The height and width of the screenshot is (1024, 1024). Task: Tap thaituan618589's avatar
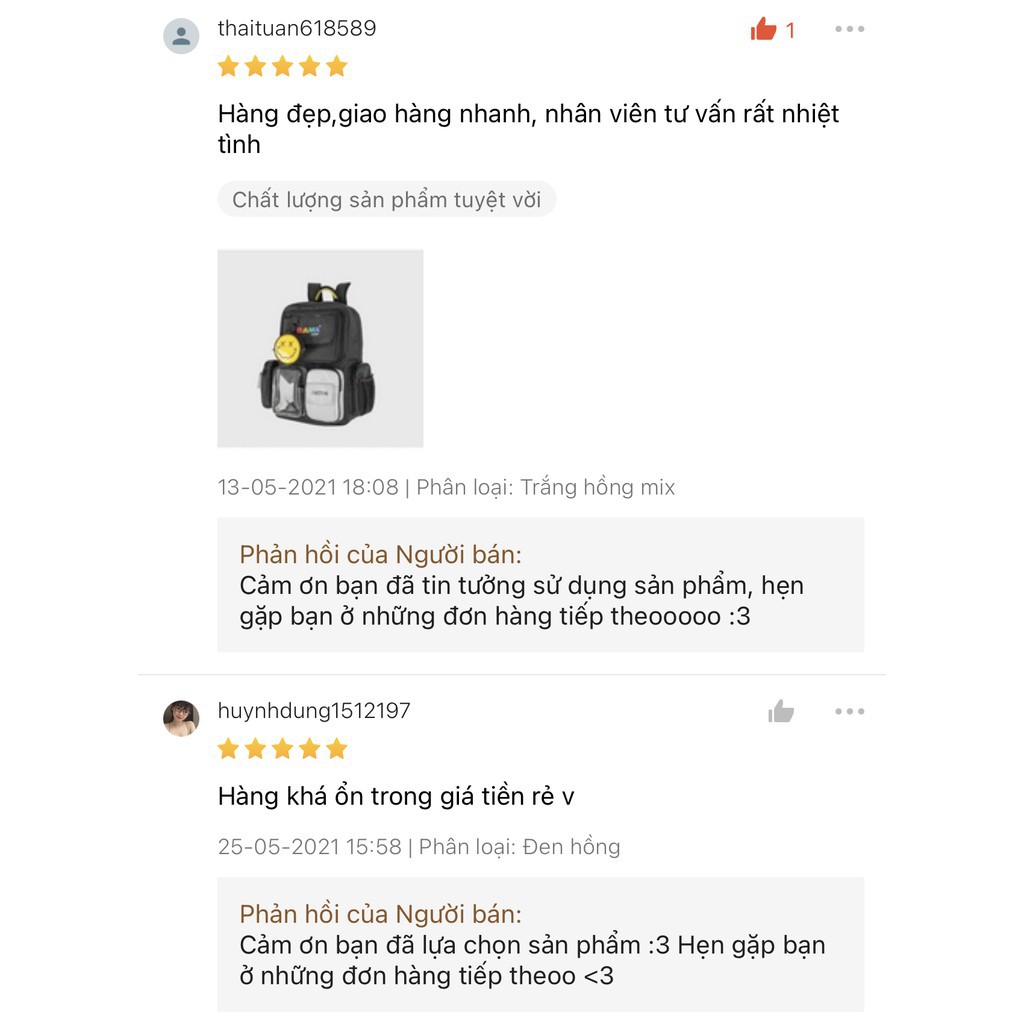tap(181, 36)
